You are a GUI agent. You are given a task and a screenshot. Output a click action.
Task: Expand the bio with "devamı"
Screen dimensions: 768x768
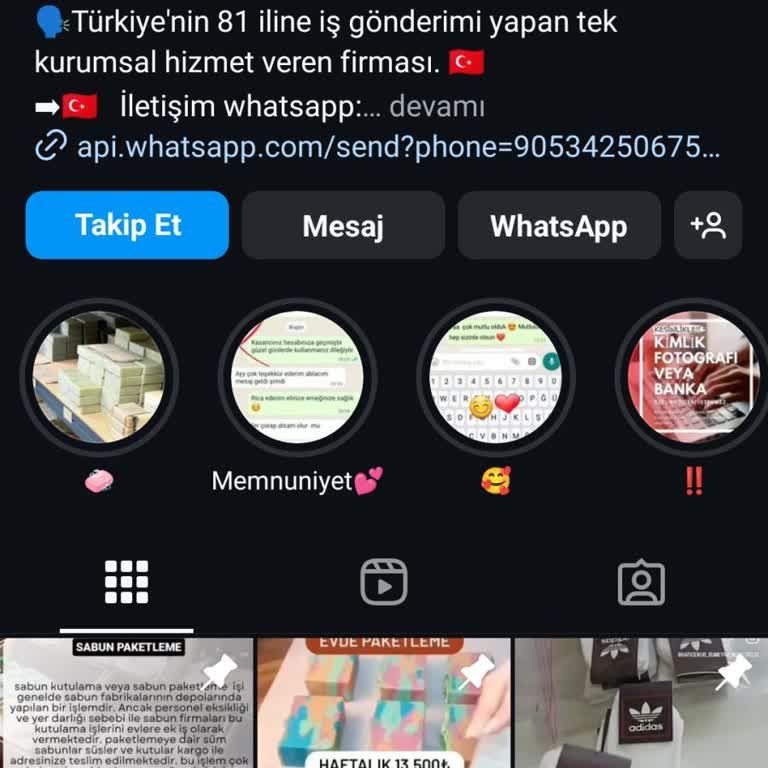coord(436,106)
